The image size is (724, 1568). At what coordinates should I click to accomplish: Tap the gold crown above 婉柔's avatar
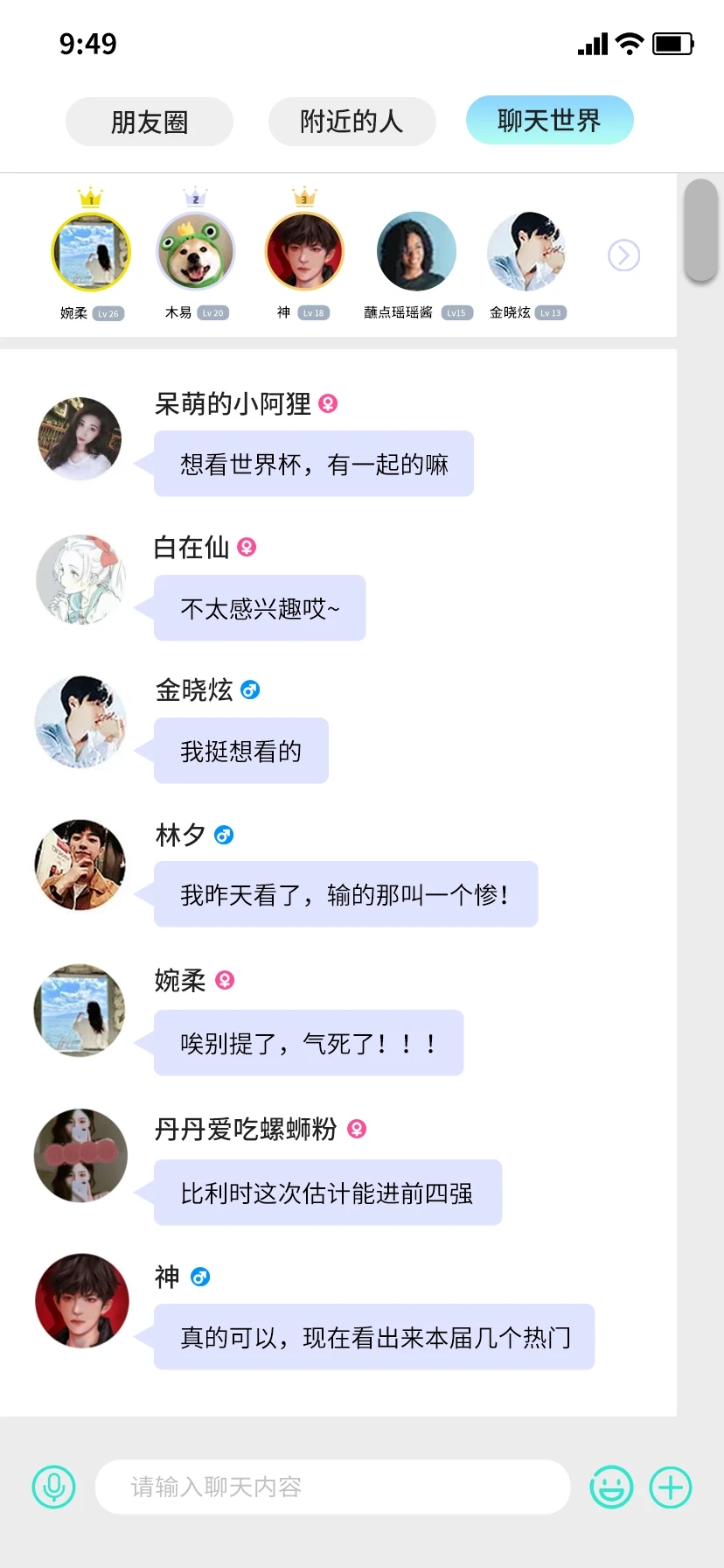click(91, 196)
